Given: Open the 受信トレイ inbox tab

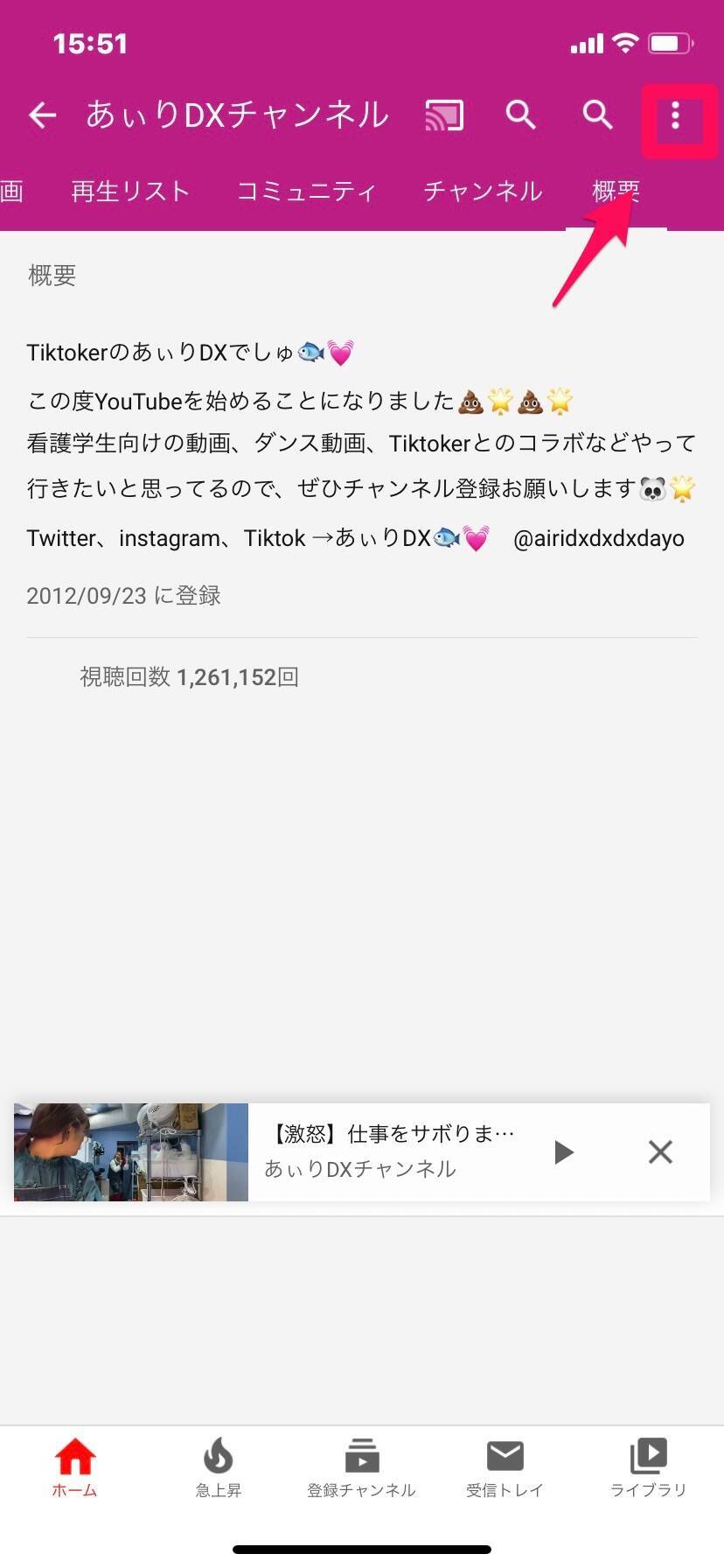Looking at the screenshot, I should point(505,1467).
